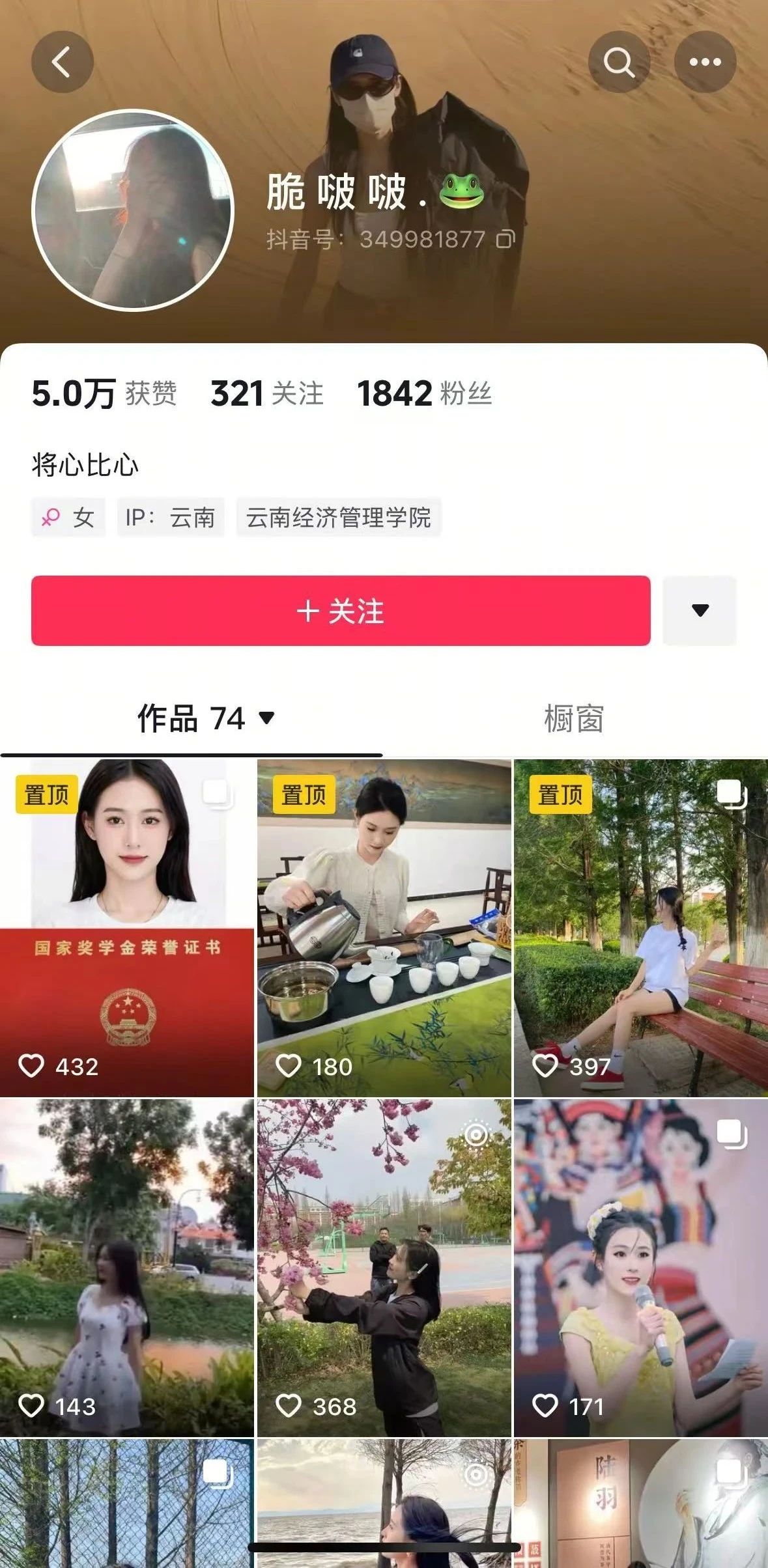Tap the back arrow at top left

point(63,62)
